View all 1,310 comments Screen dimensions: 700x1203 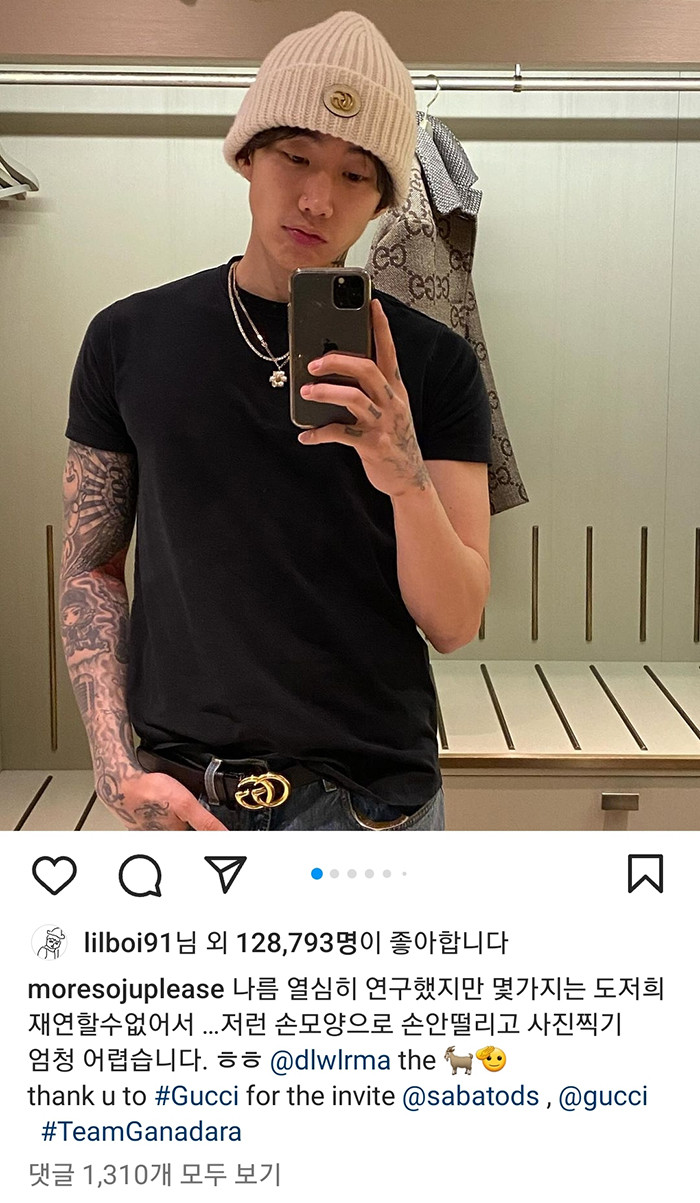click(154, 1172)
